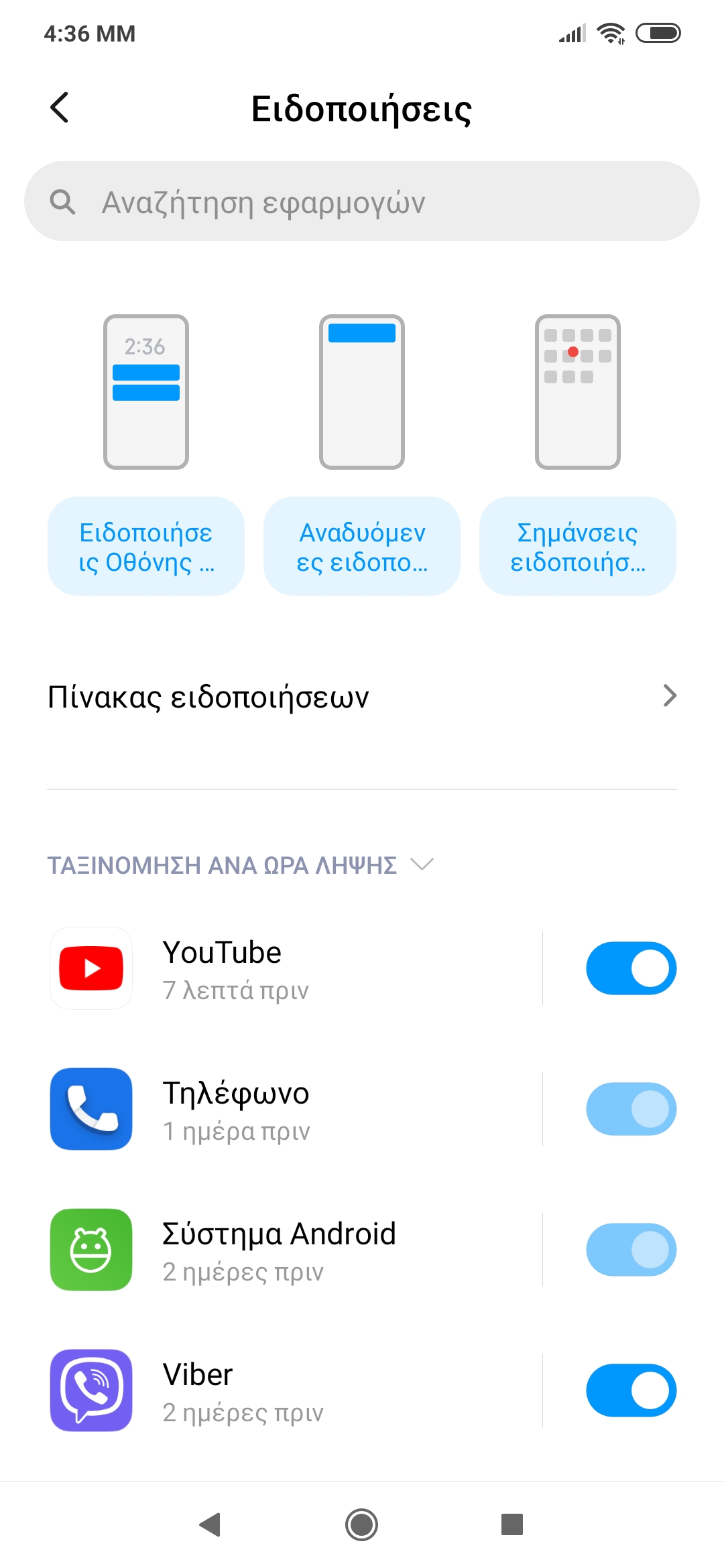Open Αναδυόμενες ειδοποιήσεις settings
This screenshot has width=724, height=1568.
(x=362, y=546)
